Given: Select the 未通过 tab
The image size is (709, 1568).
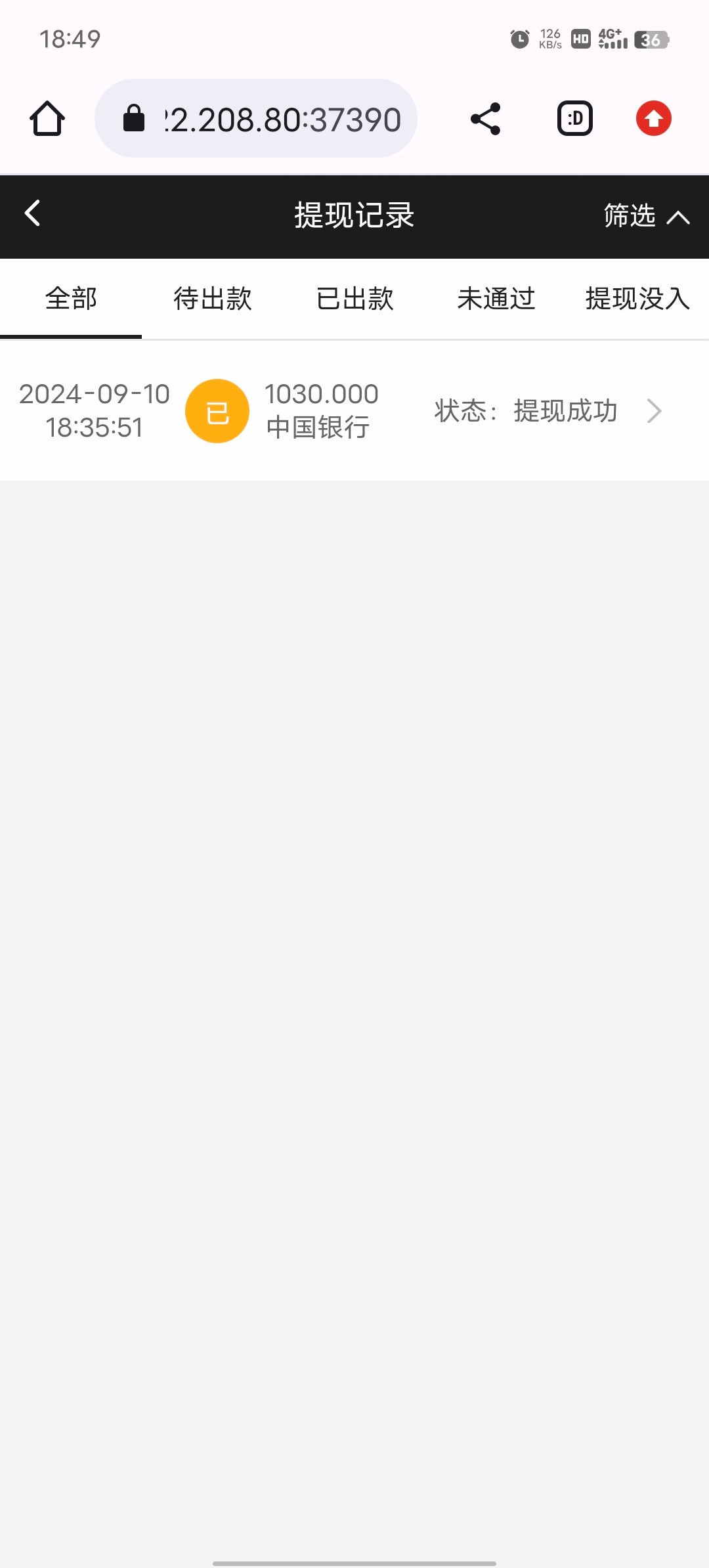Looking at the screenshot, I should coord(496,299).
